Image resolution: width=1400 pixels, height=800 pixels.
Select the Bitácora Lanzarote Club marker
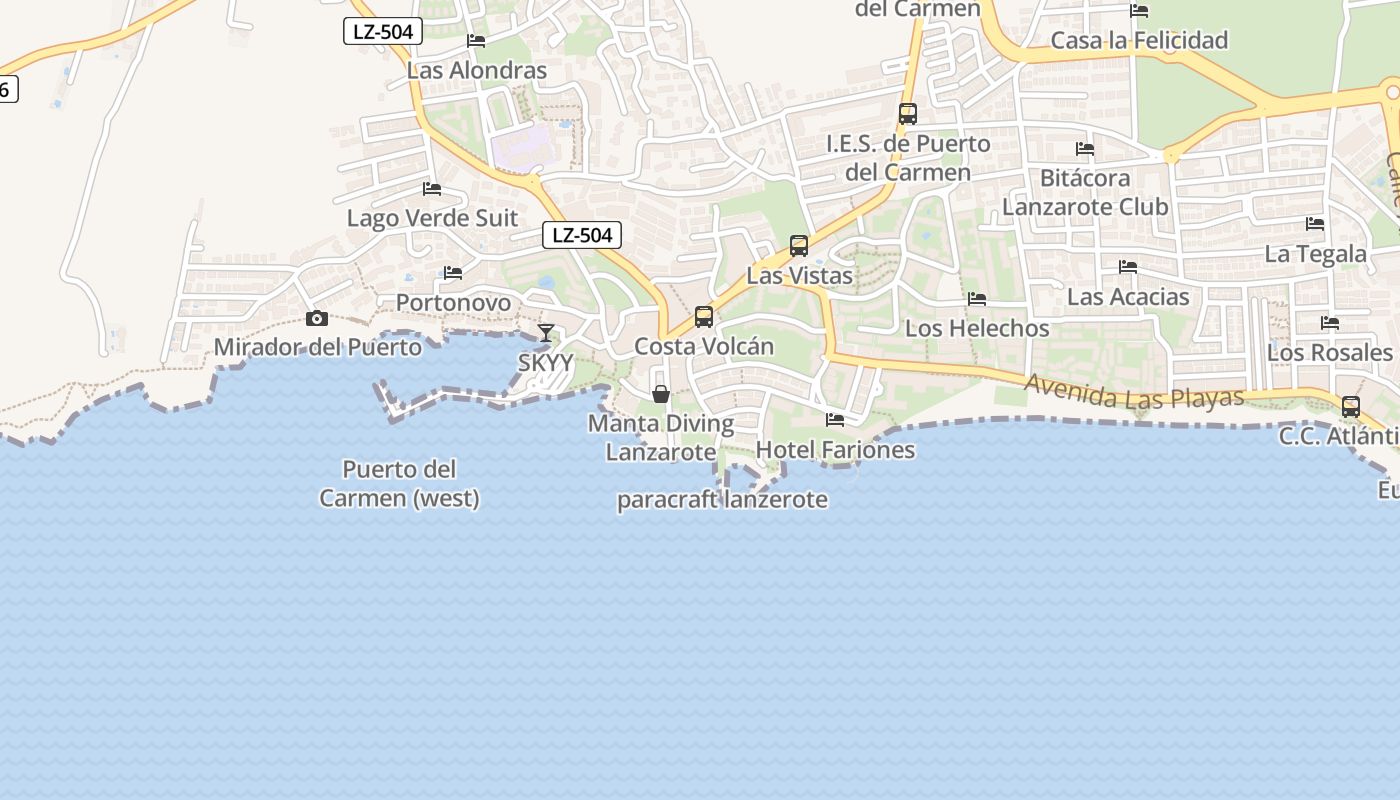(1085, 149)
